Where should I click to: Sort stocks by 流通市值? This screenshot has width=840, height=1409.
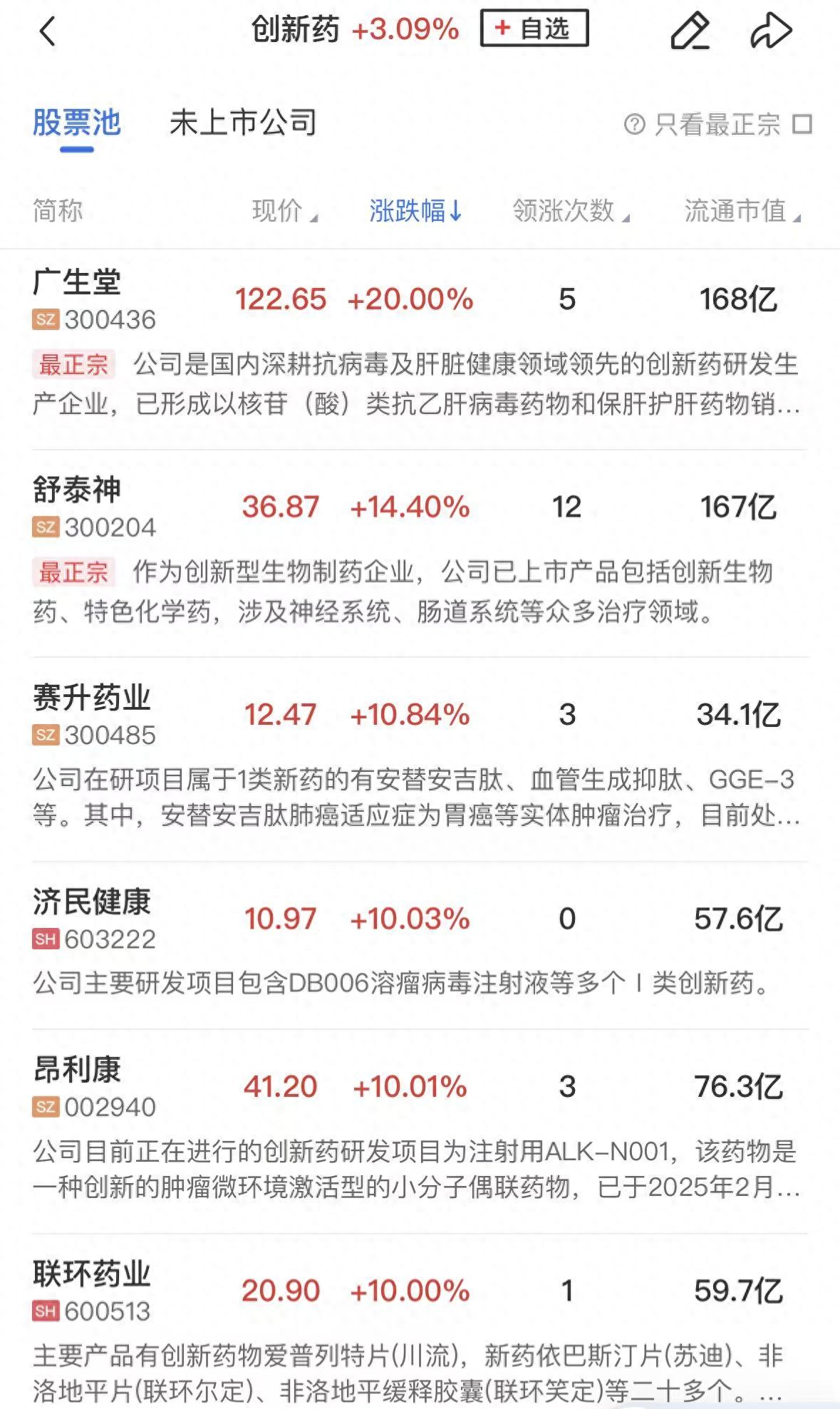coord(742,211)
